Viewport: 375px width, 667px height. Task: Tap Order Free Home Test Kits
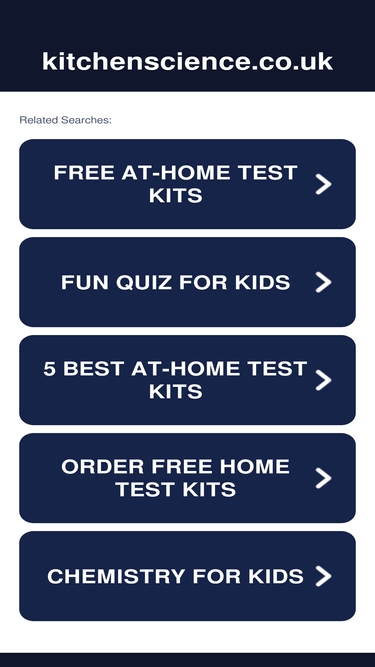[x=187, y=478]
